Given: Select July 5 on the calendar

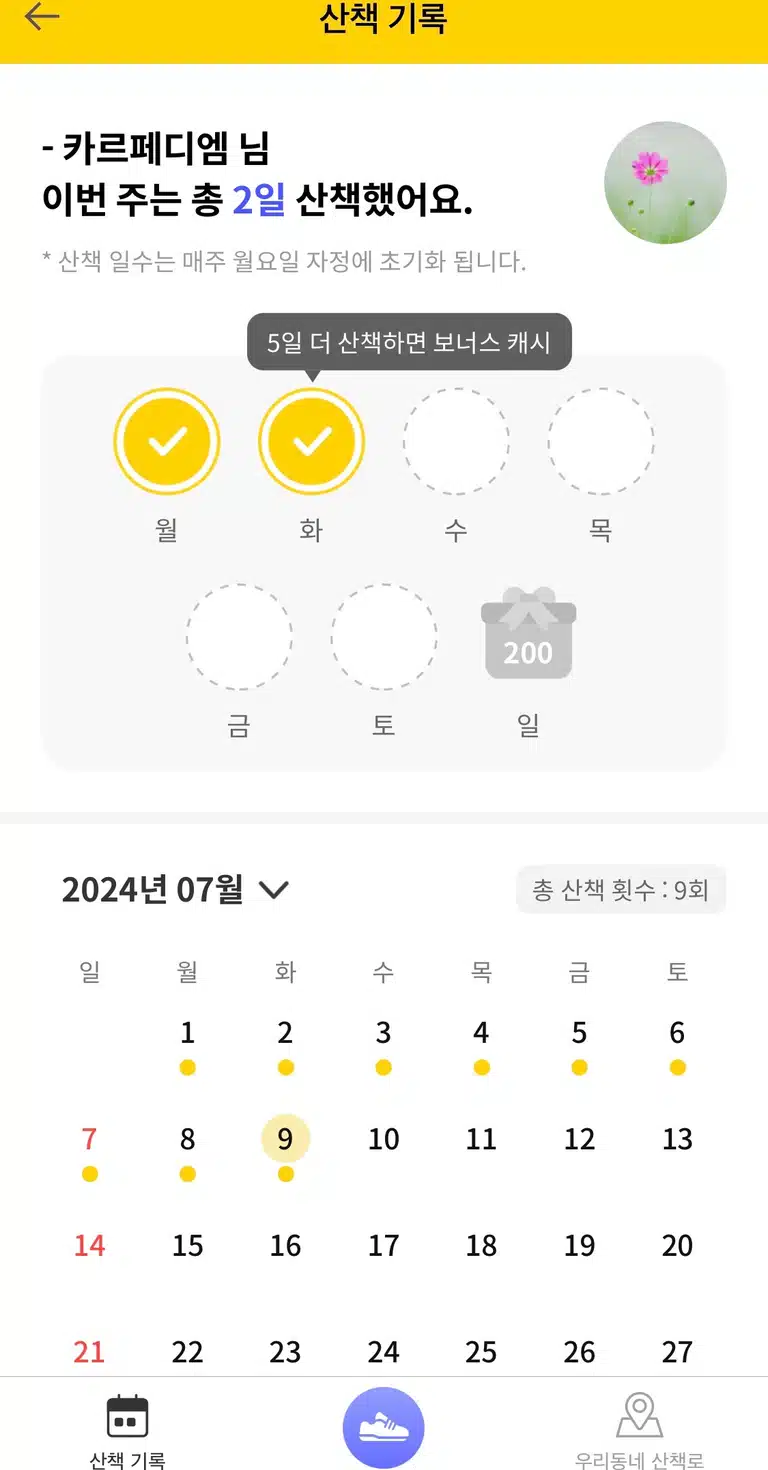Looking at the screenshot, I should [579, 1033].
